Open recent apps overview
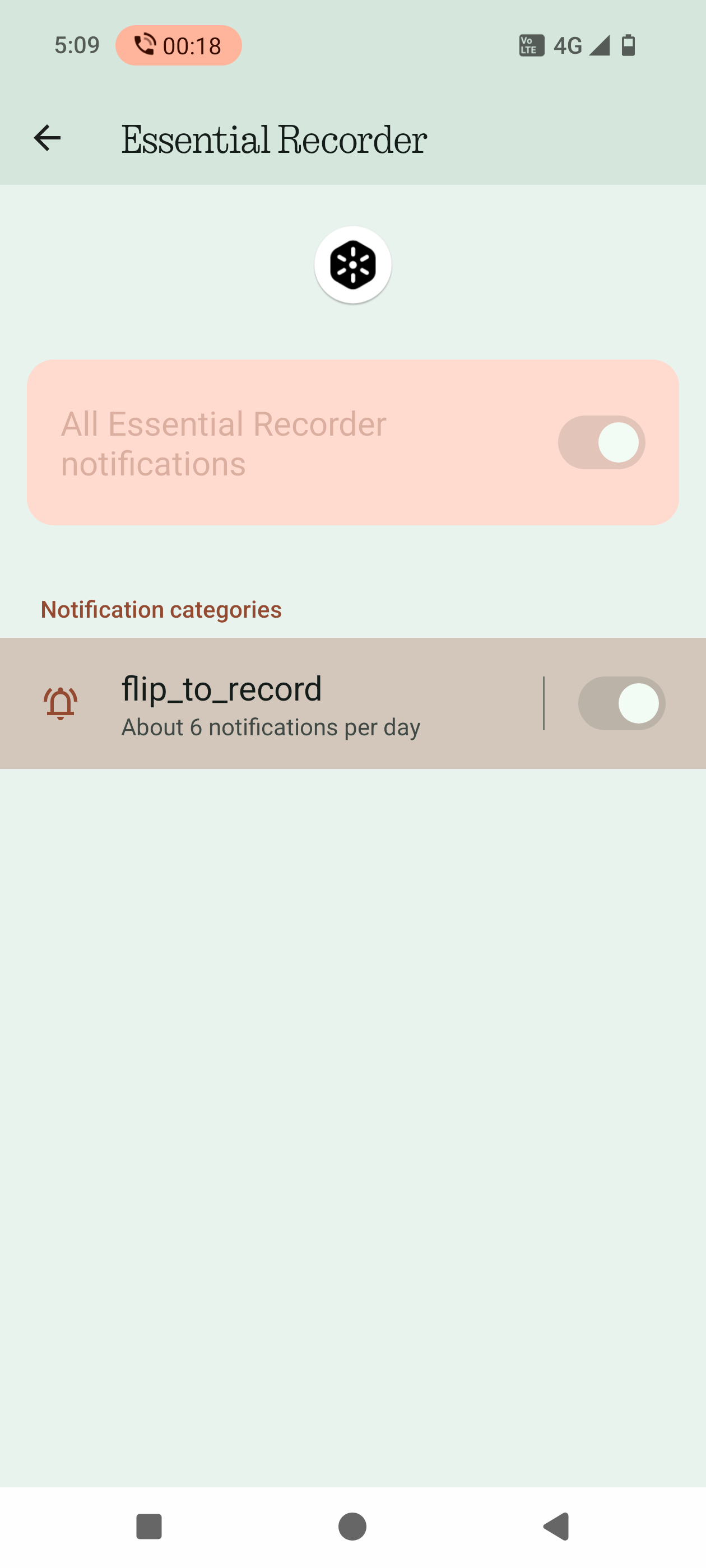 click(148, 1526)
